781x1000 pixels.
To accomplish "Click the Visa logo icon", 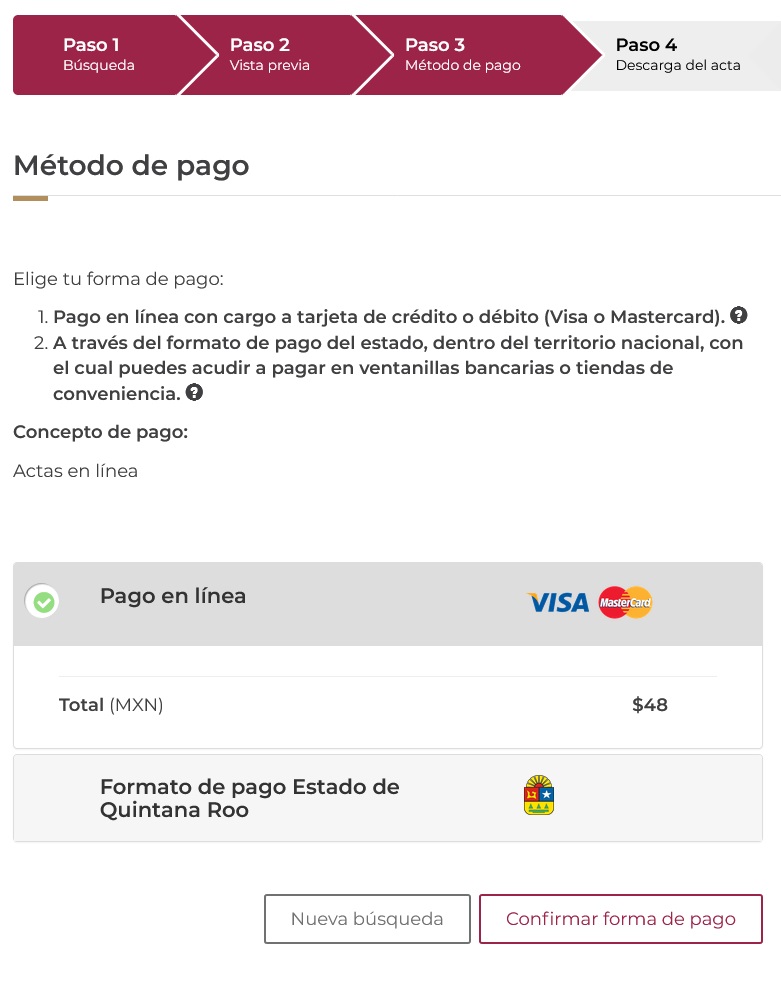I will [558, 602].
